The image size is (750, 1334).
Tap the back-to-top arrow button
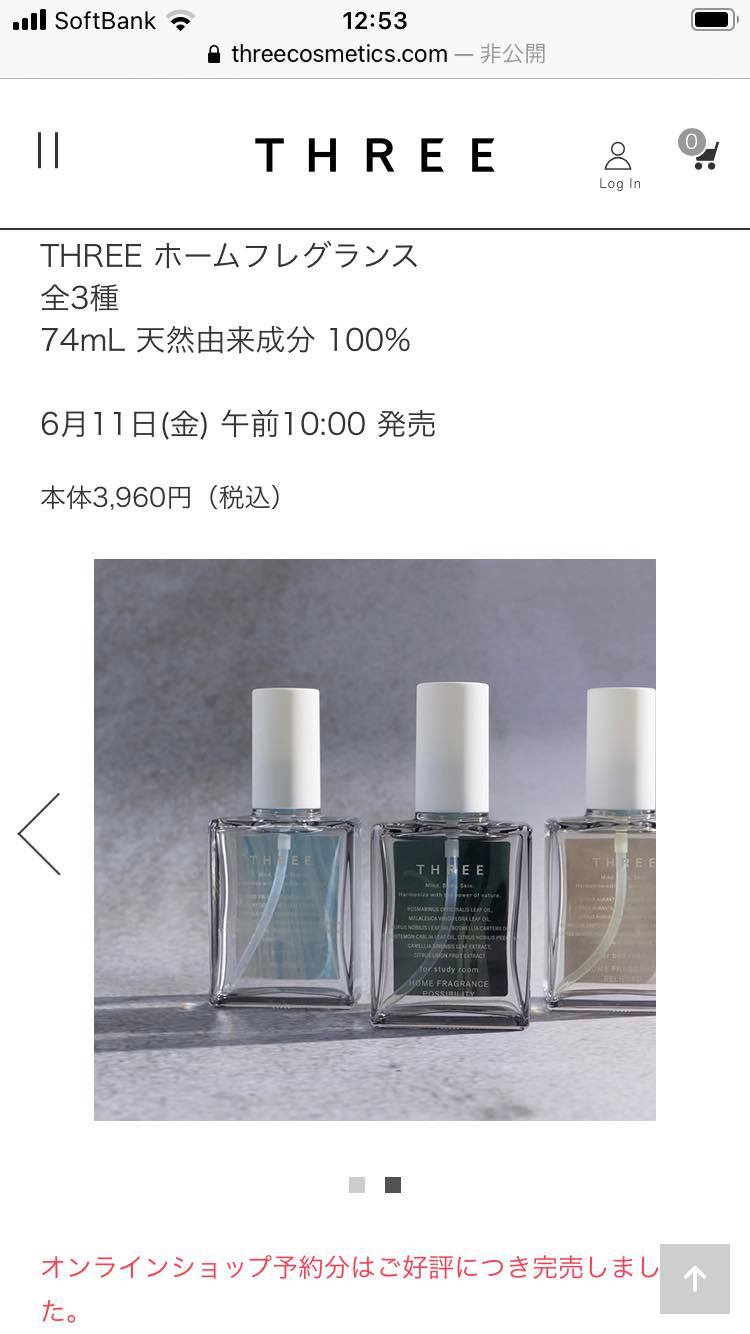(694, 1278)
